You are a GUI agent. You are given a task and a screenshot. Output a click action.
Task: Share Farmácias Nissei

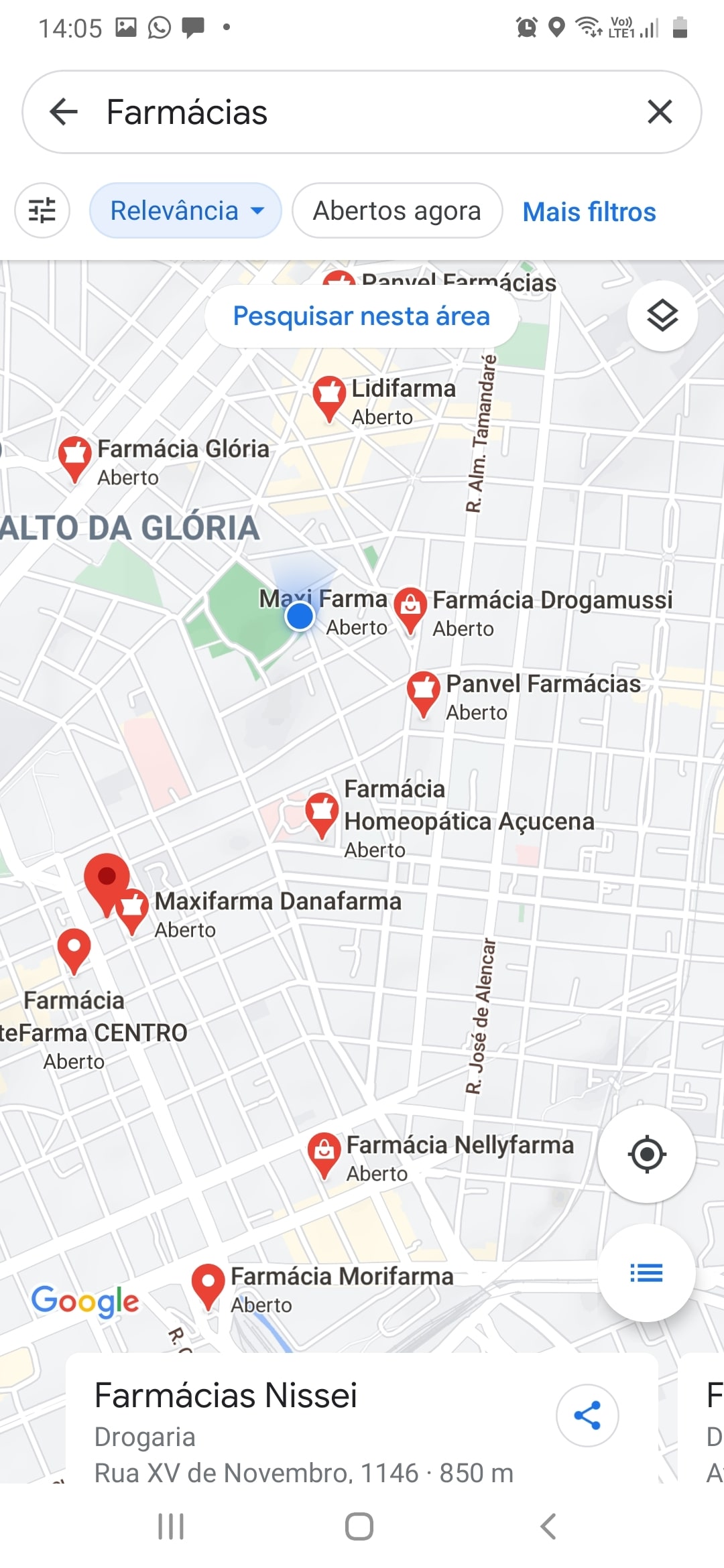point(587,1415)
